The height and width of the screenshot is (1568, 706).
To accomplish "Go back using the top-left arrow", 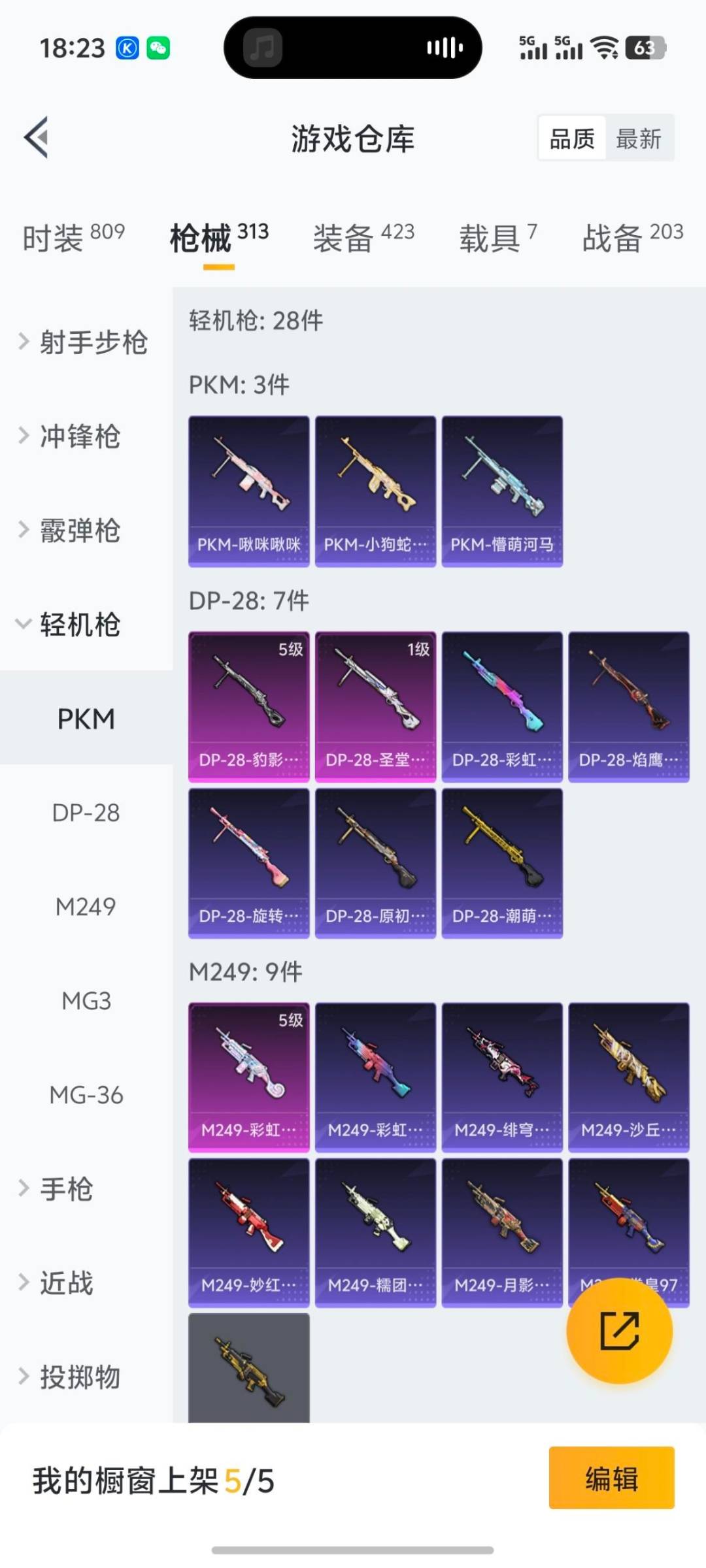I will click(37, 138).
